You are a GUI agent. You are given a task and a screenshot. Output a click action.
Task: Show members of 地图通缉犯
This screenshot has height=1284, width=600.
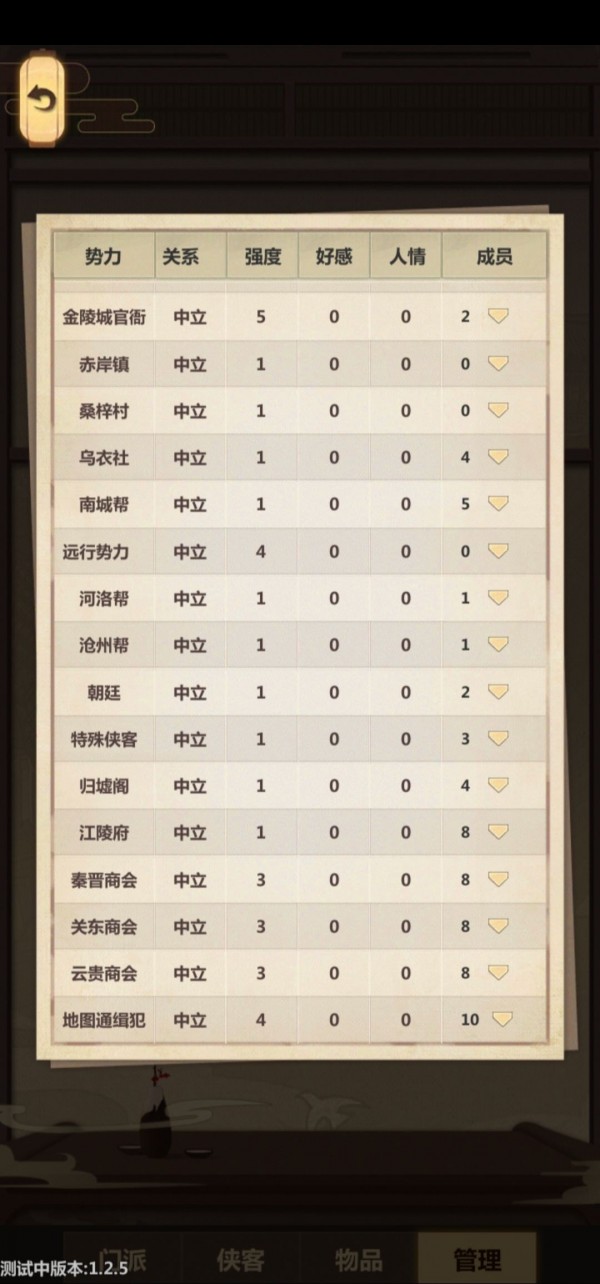[501, 1020]
